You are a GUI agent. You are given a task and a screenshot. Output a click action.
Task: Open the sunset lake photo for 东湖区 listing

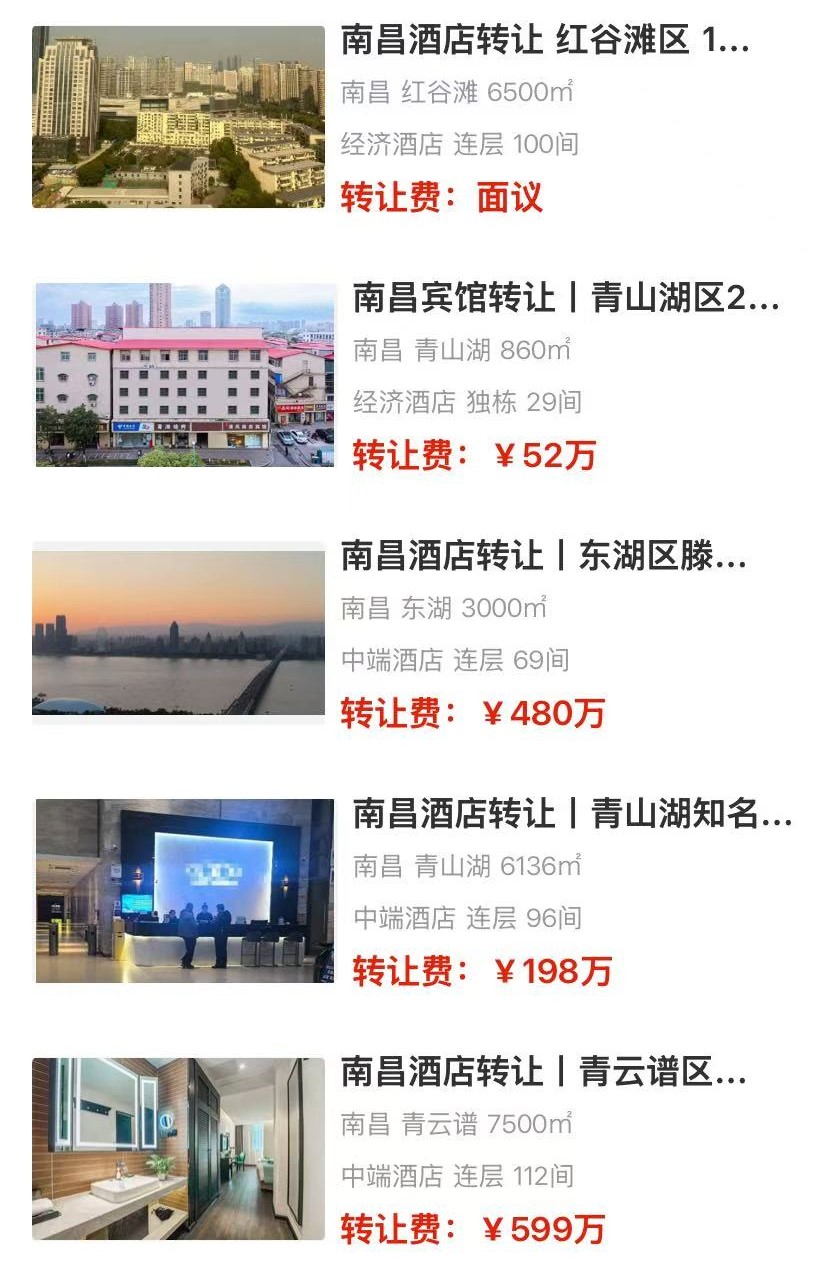click(185, 634)
